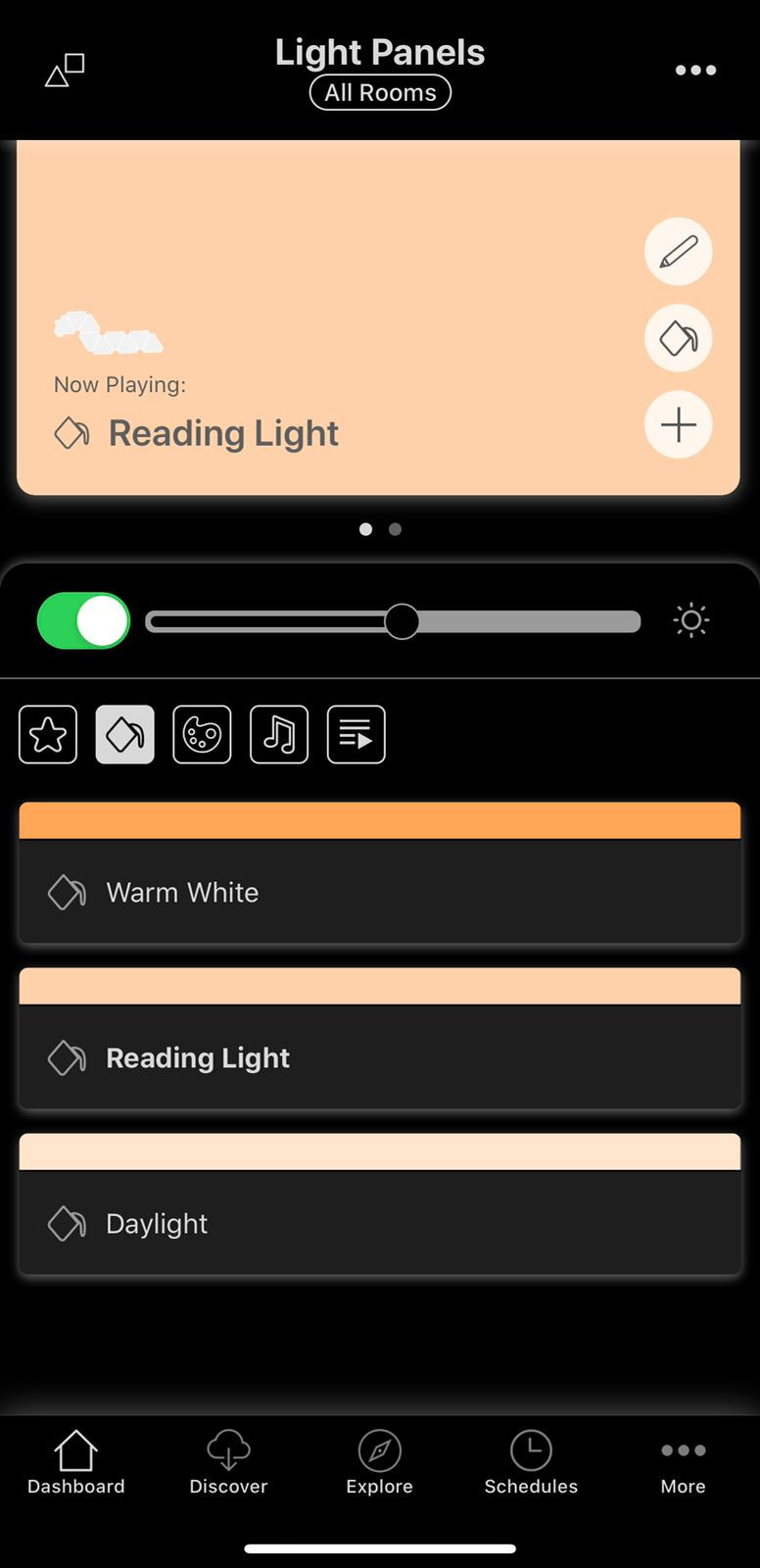Select the paint bucket color tab
The width and height of the screenshot is (760, 1568).
click(x=124, y=734)
